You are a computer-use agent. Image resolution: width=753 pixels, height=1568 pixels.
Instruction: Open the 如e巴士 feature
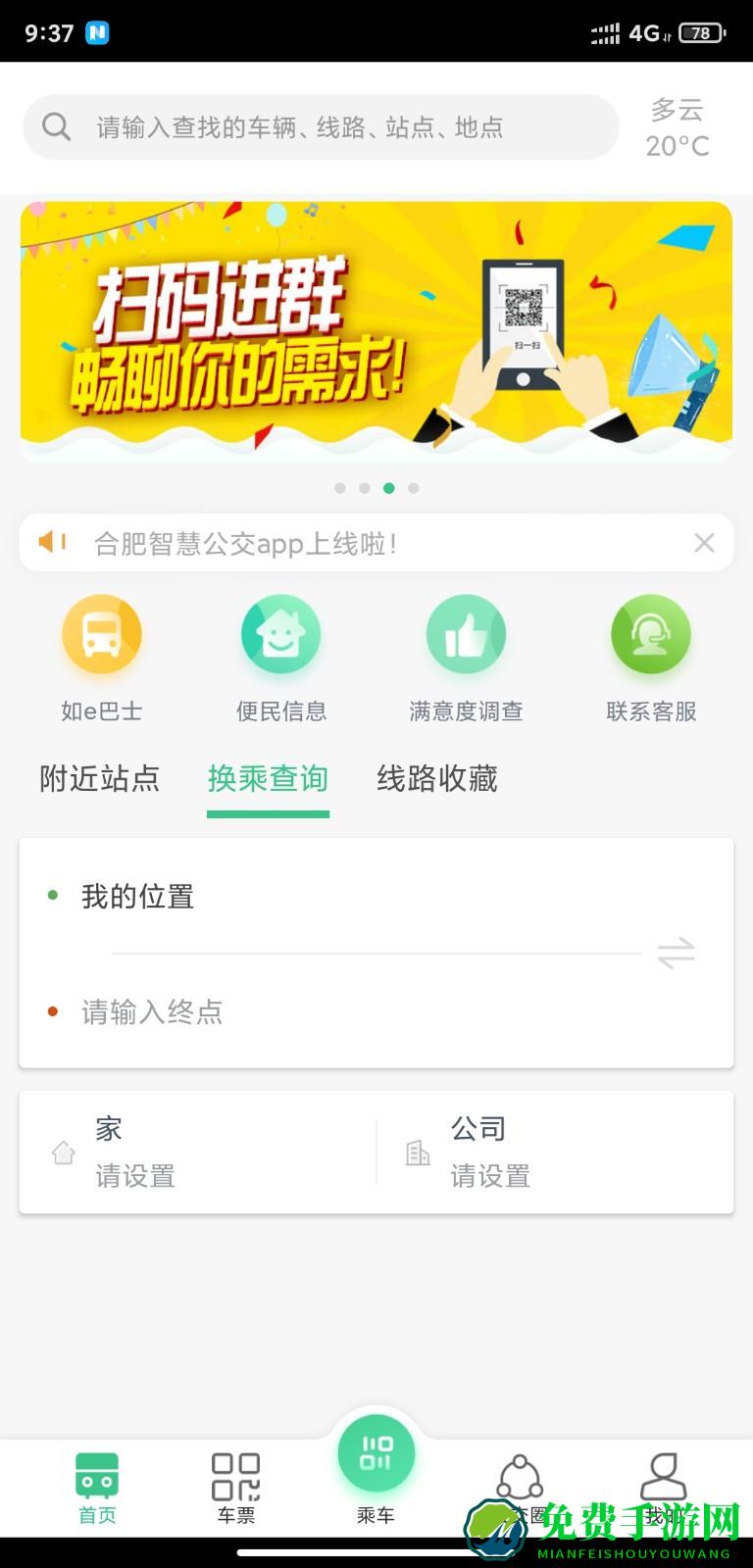click(102, 657)
